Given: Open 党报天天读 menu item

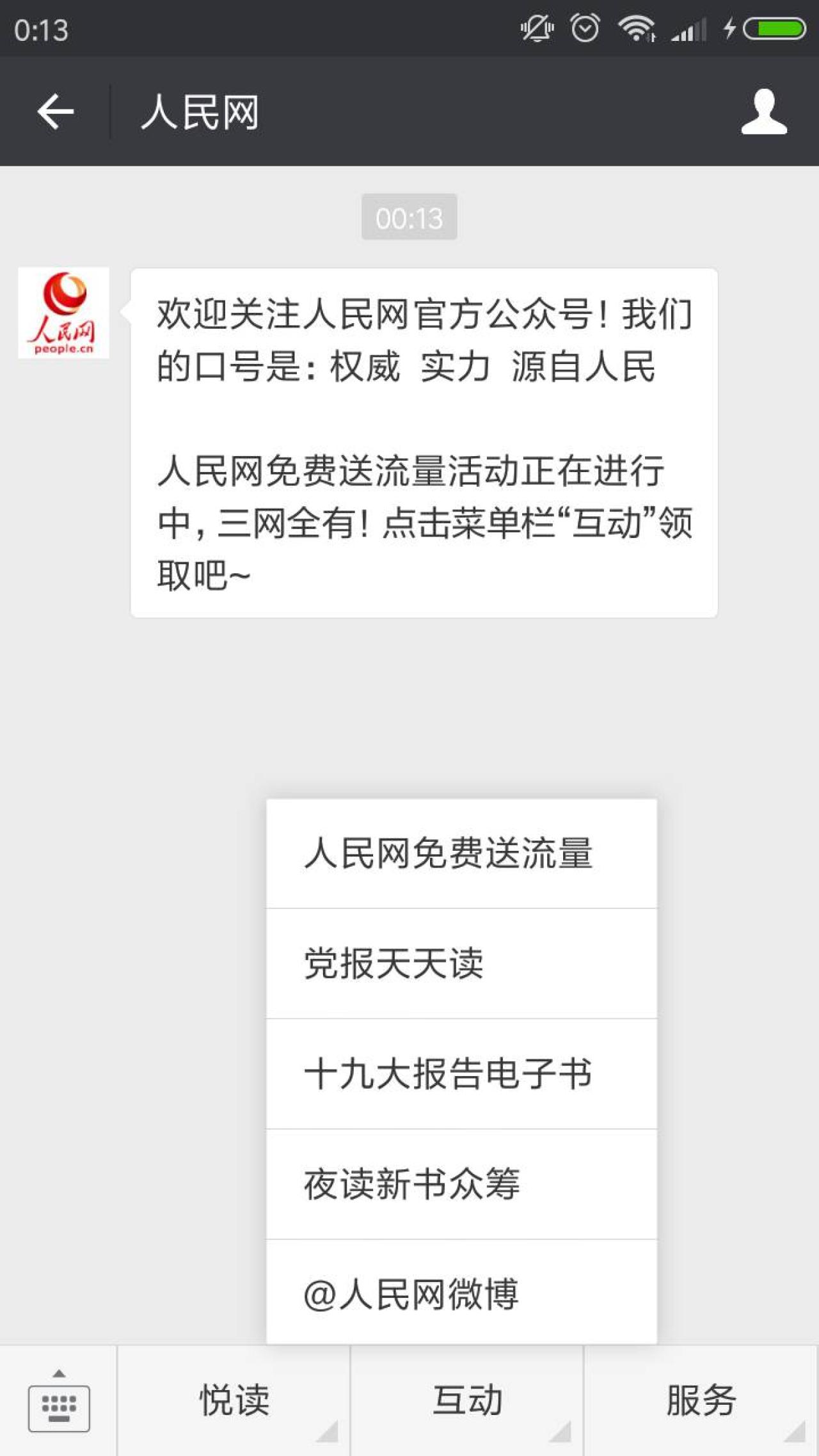Looking at the screenshot, I should point(461,963).
